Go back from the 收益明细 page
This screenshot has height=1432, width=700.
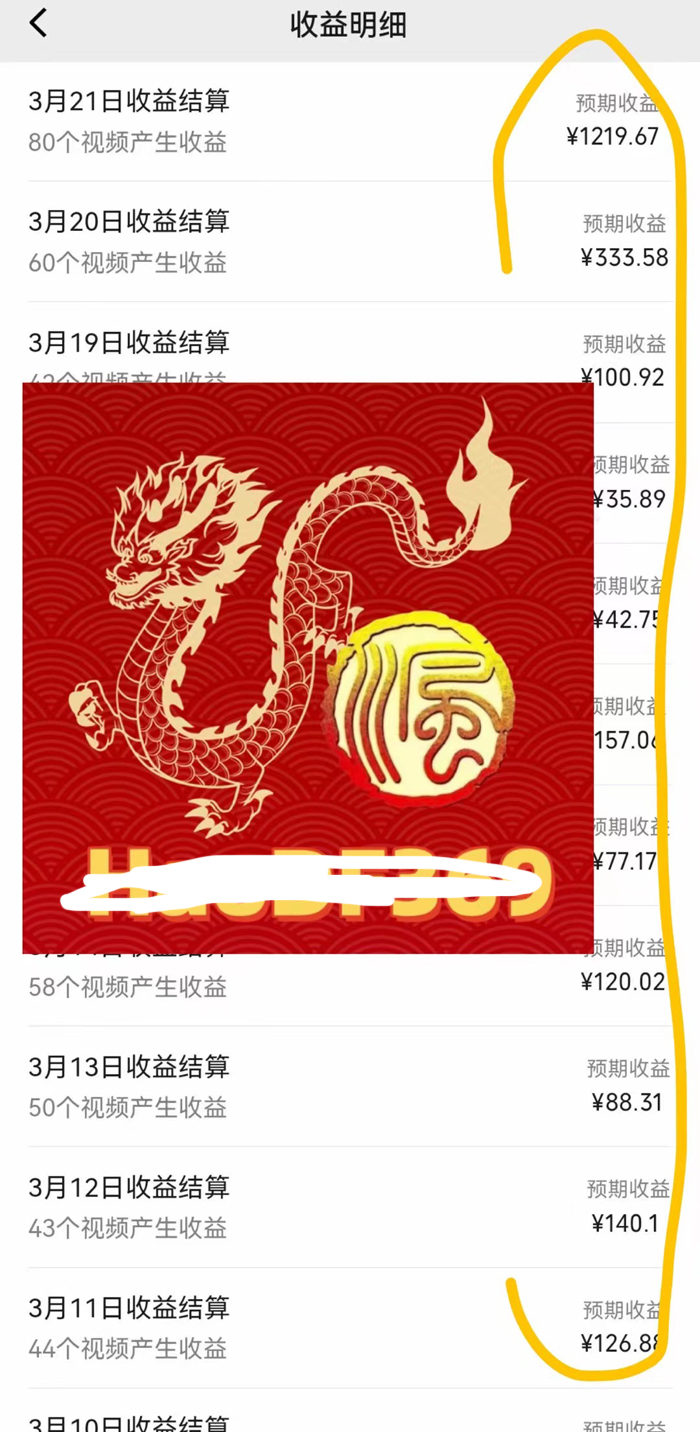(x=38, y=24)
